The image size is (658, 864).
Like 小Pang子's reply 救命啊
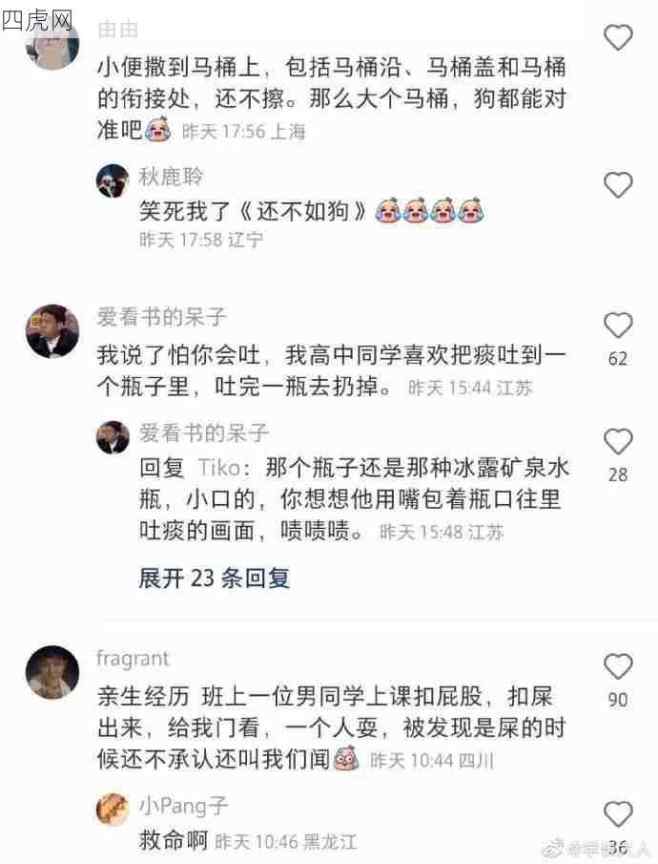pos(620,813)
